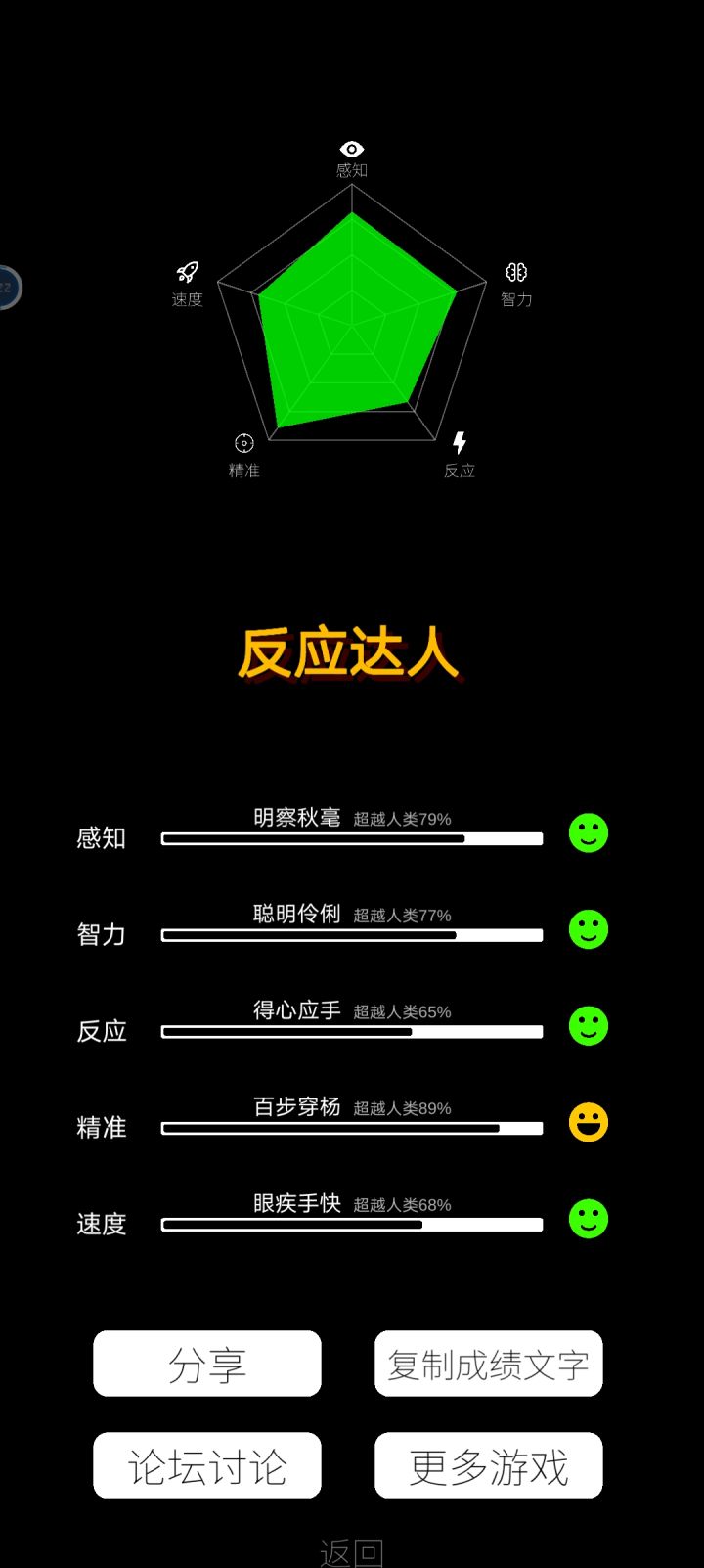
Task: Click the green smiley beside 感知 row
Action: pos(588,832)
